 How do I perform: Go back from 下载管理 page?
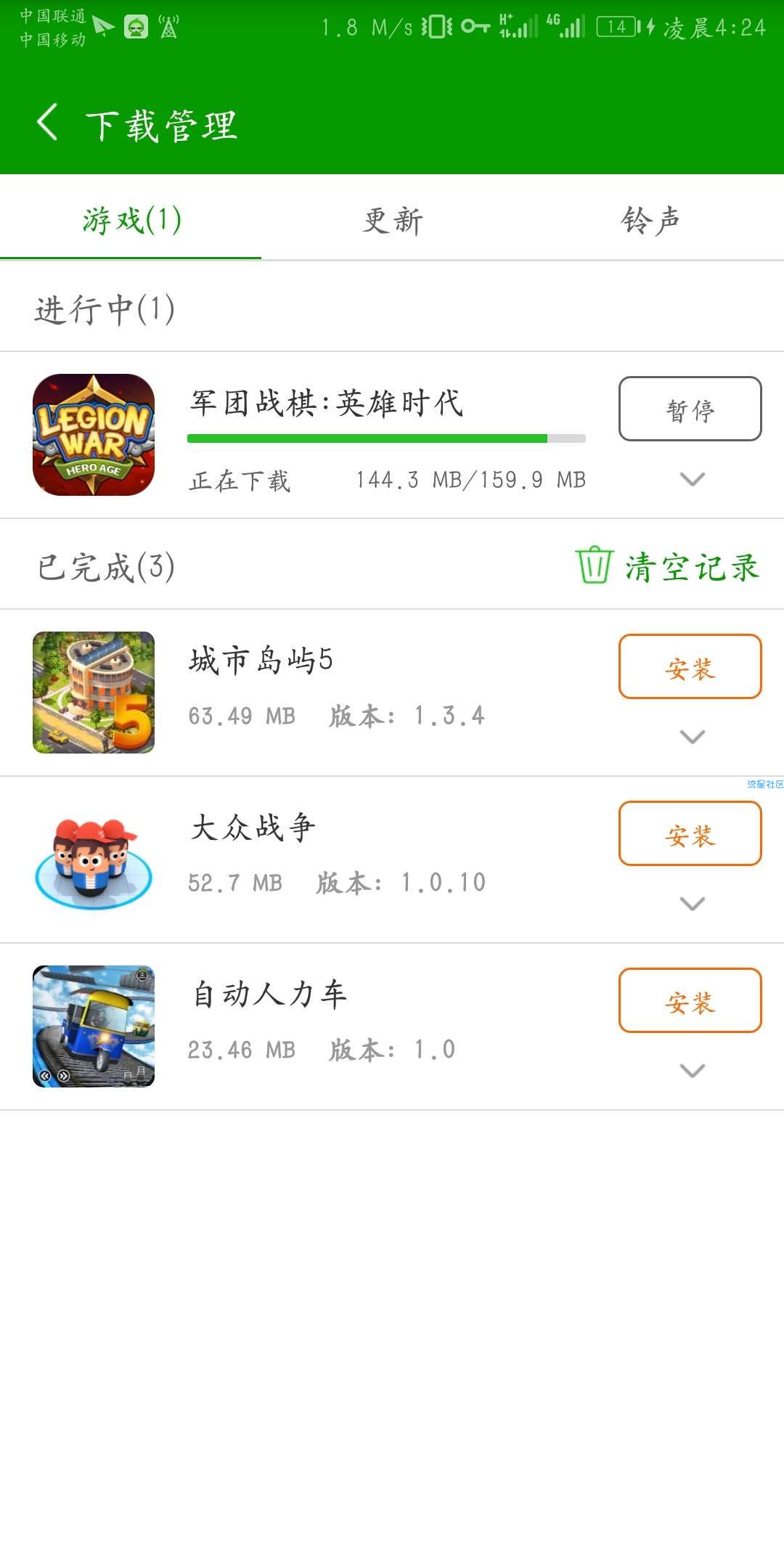tap(47, 122)
